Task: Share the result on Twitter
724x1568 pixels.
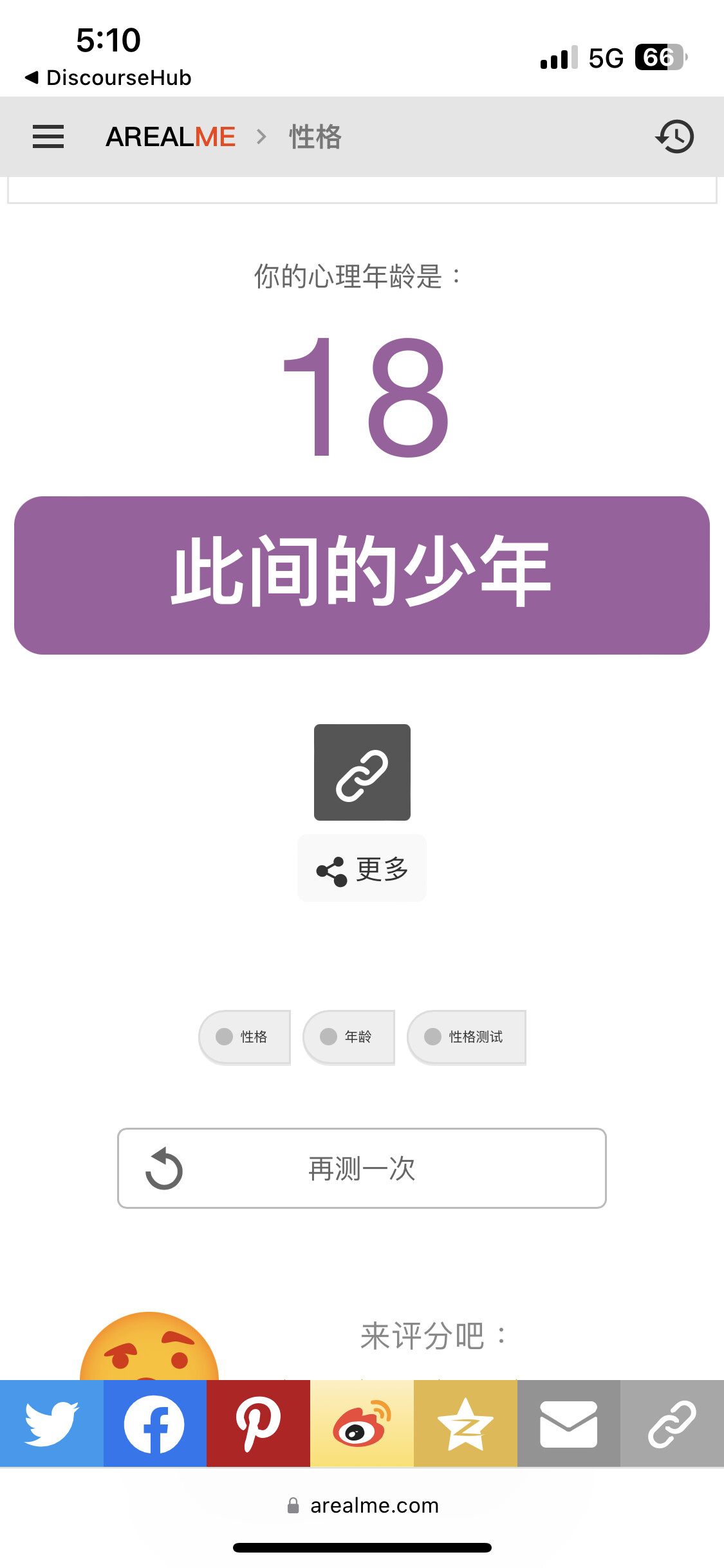Action: point(51,1423)
